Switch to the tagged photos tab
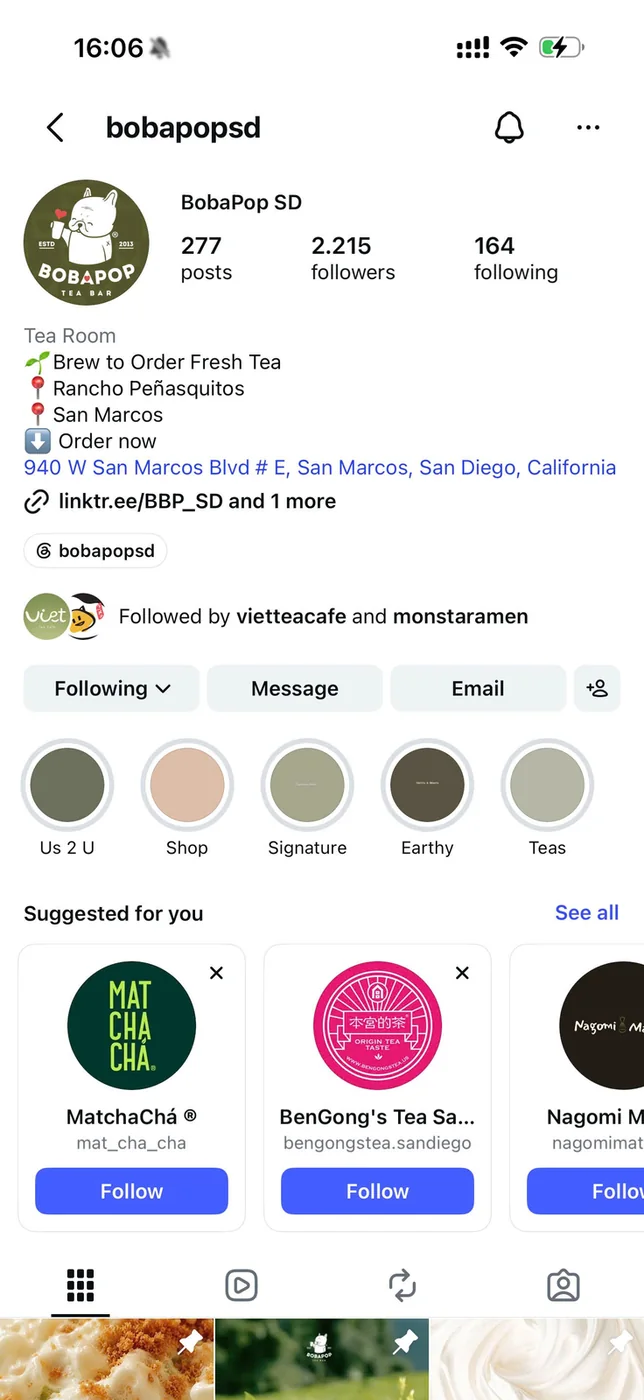 point(563,1285)
